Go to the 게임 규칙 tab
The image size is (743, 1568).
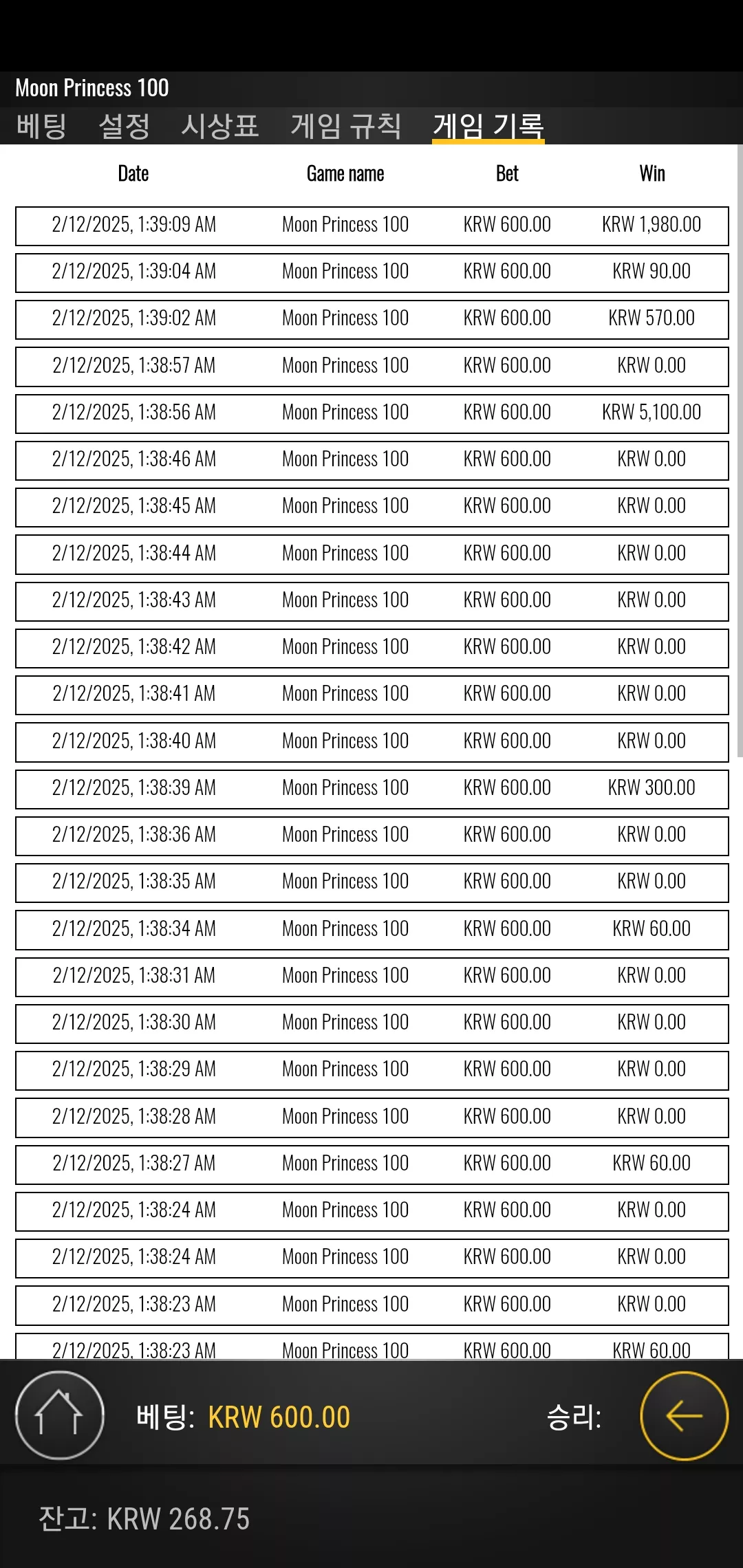[x=346, y=126]
